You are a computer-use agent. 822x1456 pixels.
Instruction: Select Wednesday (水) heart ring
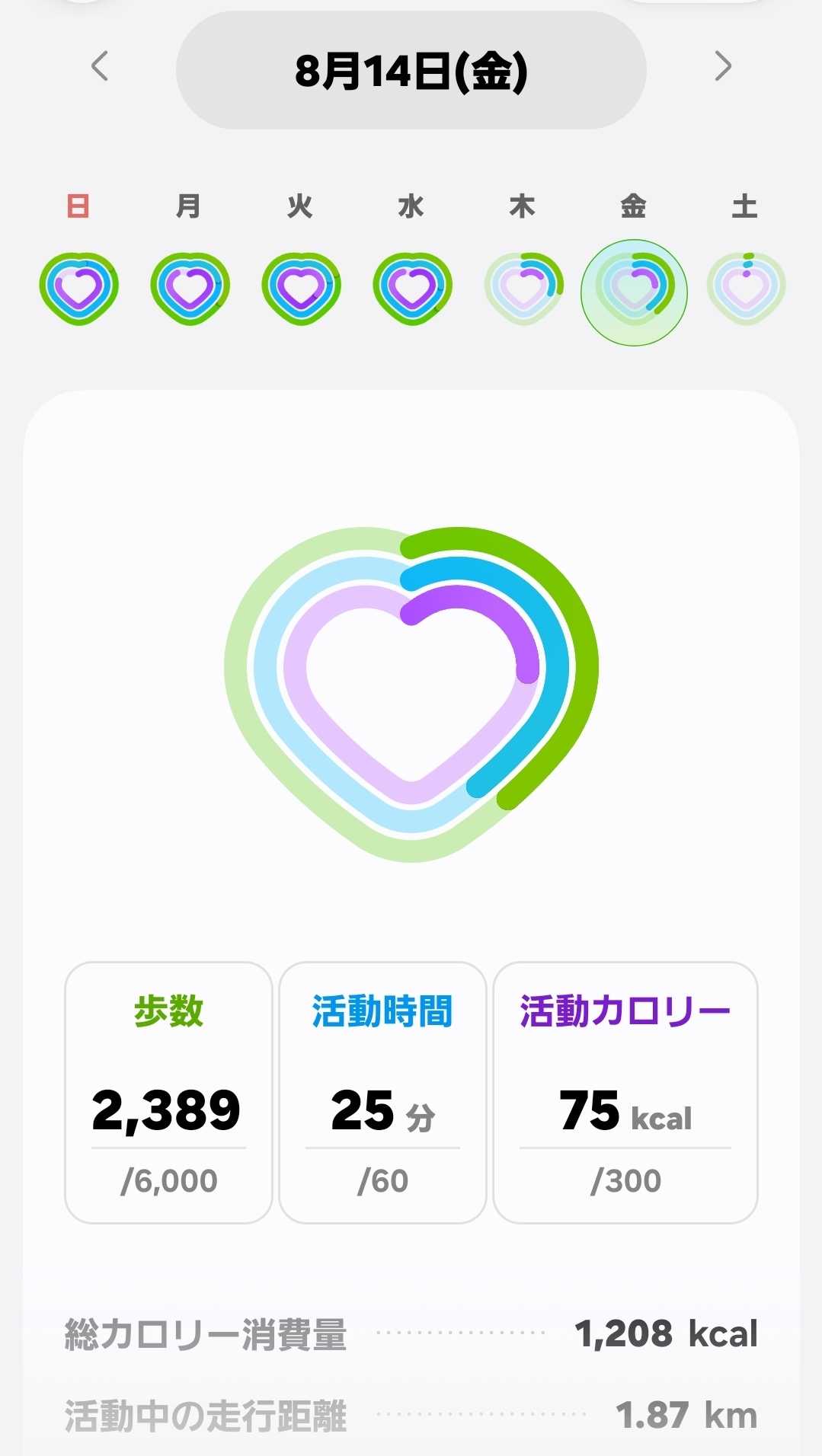tap(412, 289)
